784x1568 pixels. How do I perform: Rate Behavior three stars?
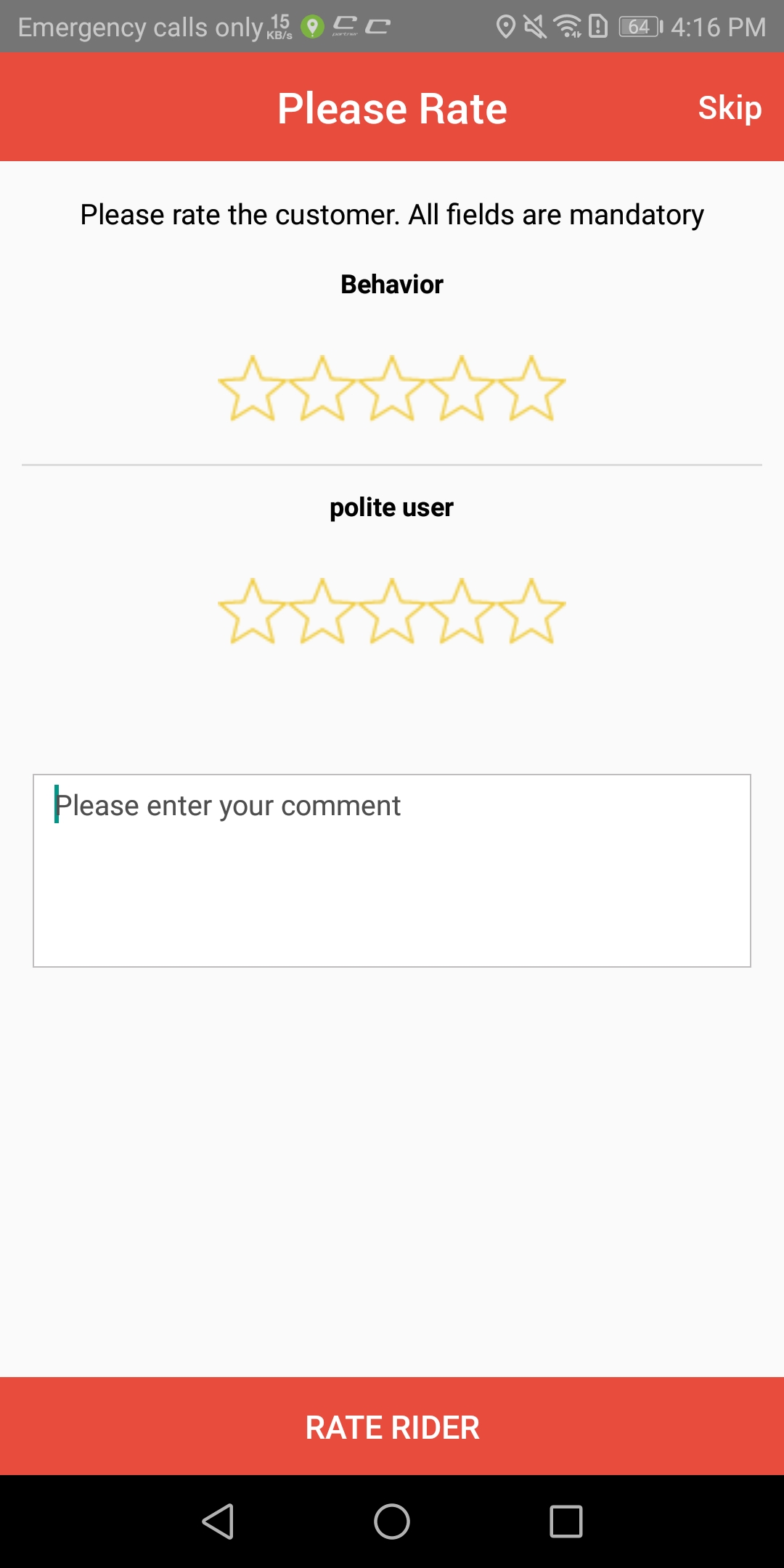[x=392, y=389]
